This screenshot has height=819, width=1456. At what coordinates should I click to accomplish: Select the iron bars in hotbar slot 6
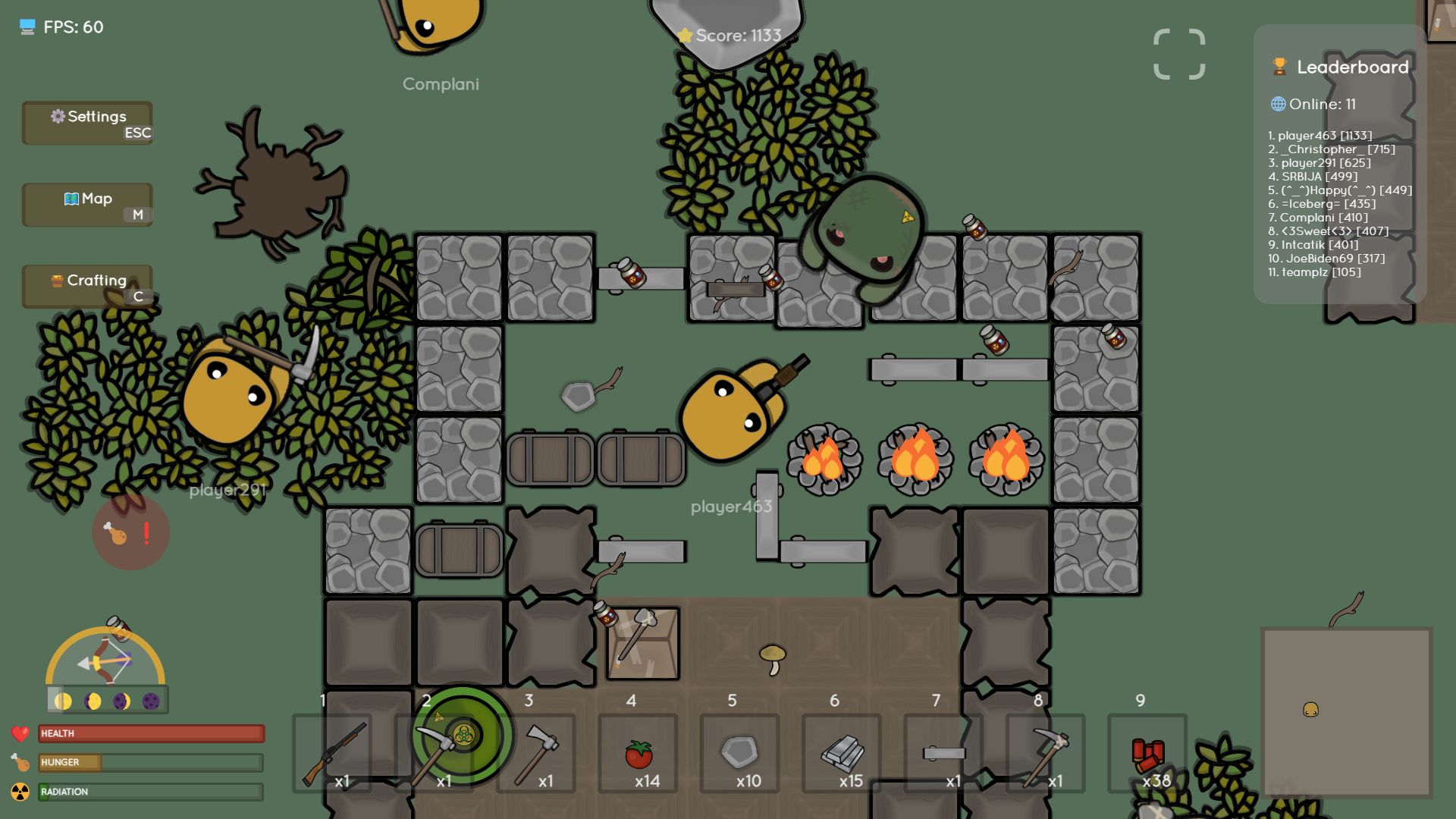(x=842, y=754)
